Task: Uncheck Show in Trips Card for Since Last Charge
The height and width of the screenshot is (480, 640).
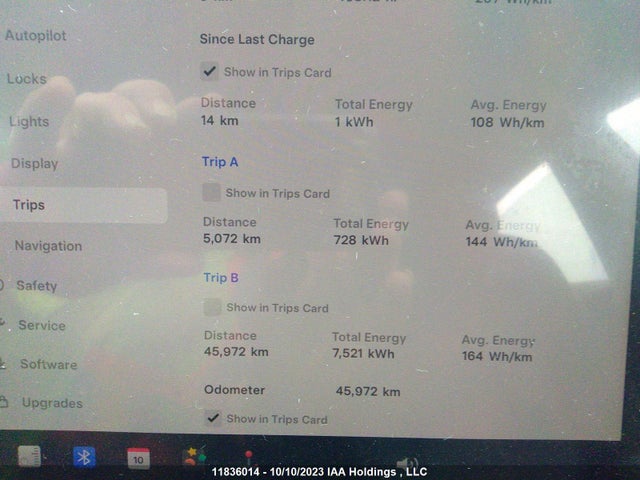Action: (x=209, y=71)
